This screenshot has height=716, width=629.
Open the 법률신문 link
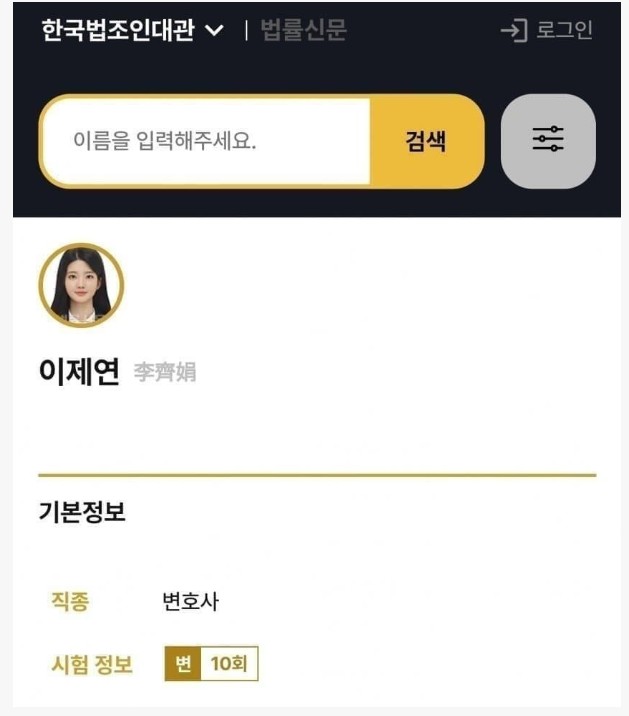point(303,30)
